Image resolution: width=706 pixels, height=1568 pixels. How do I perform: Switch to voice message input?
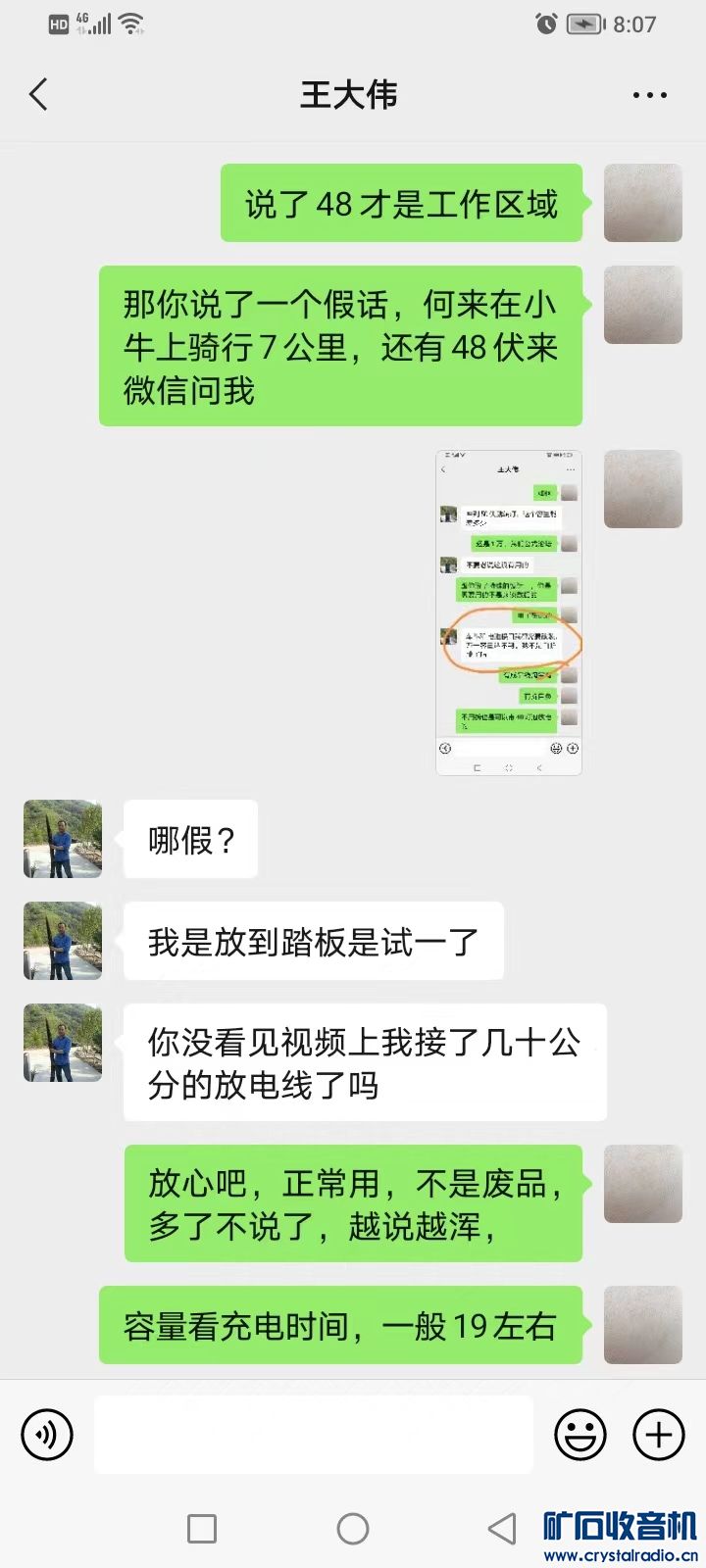47,1435
